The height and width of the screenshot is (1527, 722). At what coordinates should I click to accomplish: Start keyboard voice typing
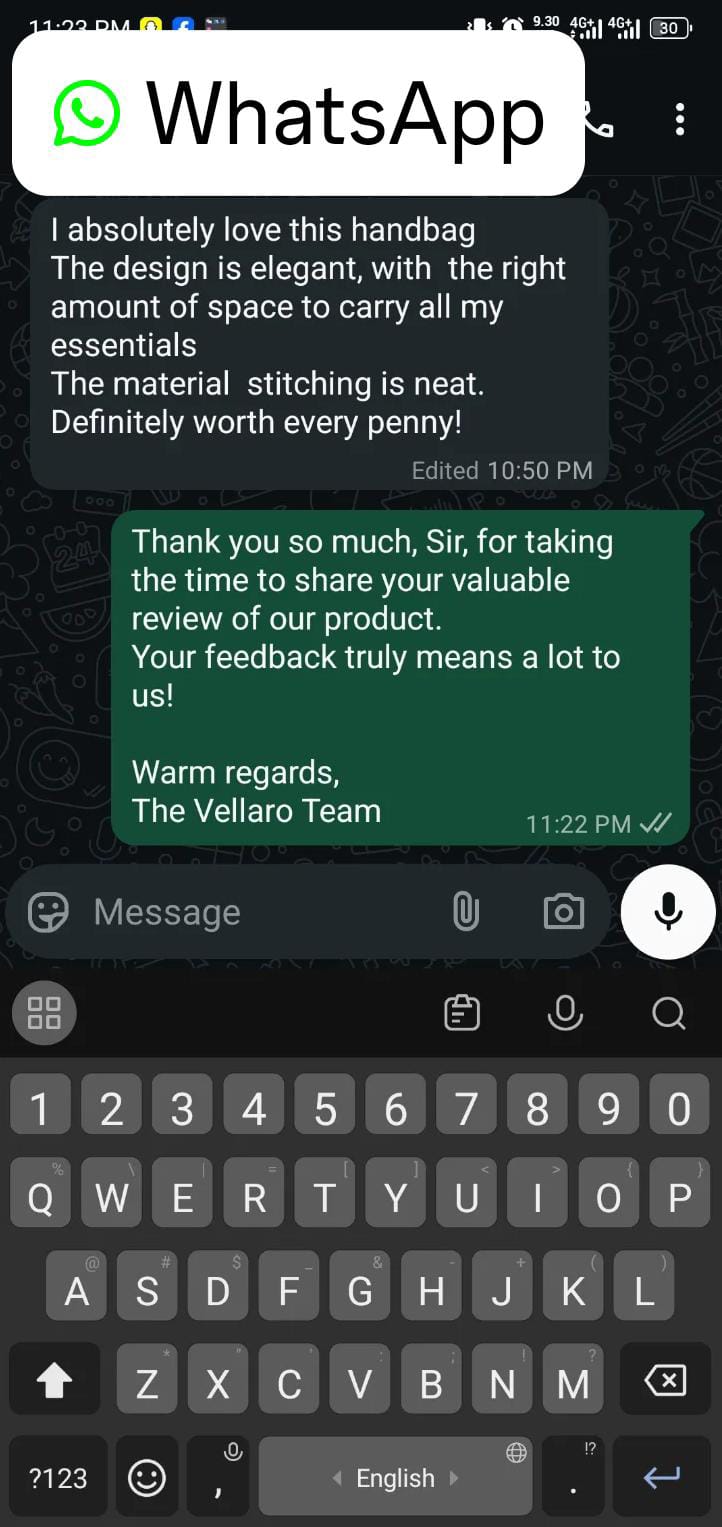(x=565, y=1013)
